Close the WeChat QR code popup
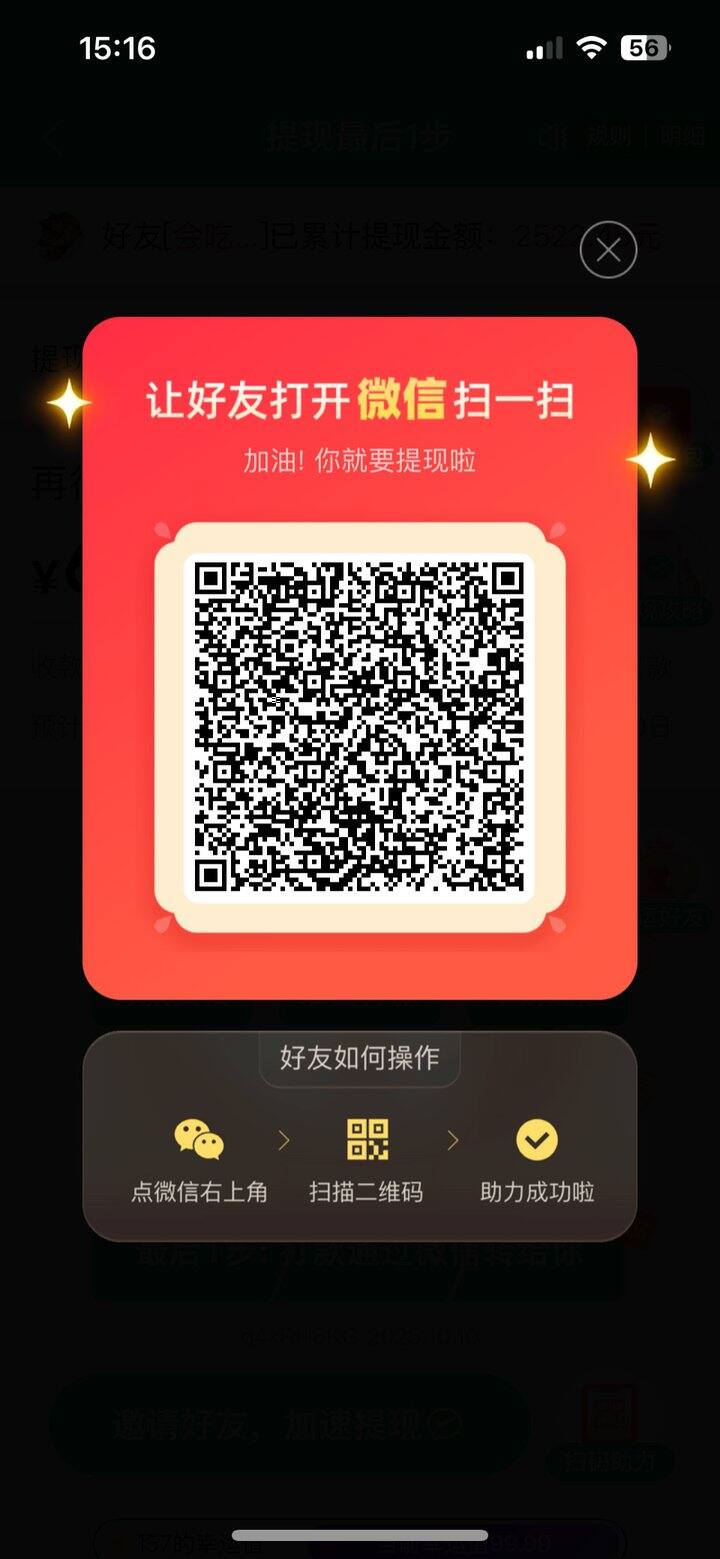 (608, 250)
